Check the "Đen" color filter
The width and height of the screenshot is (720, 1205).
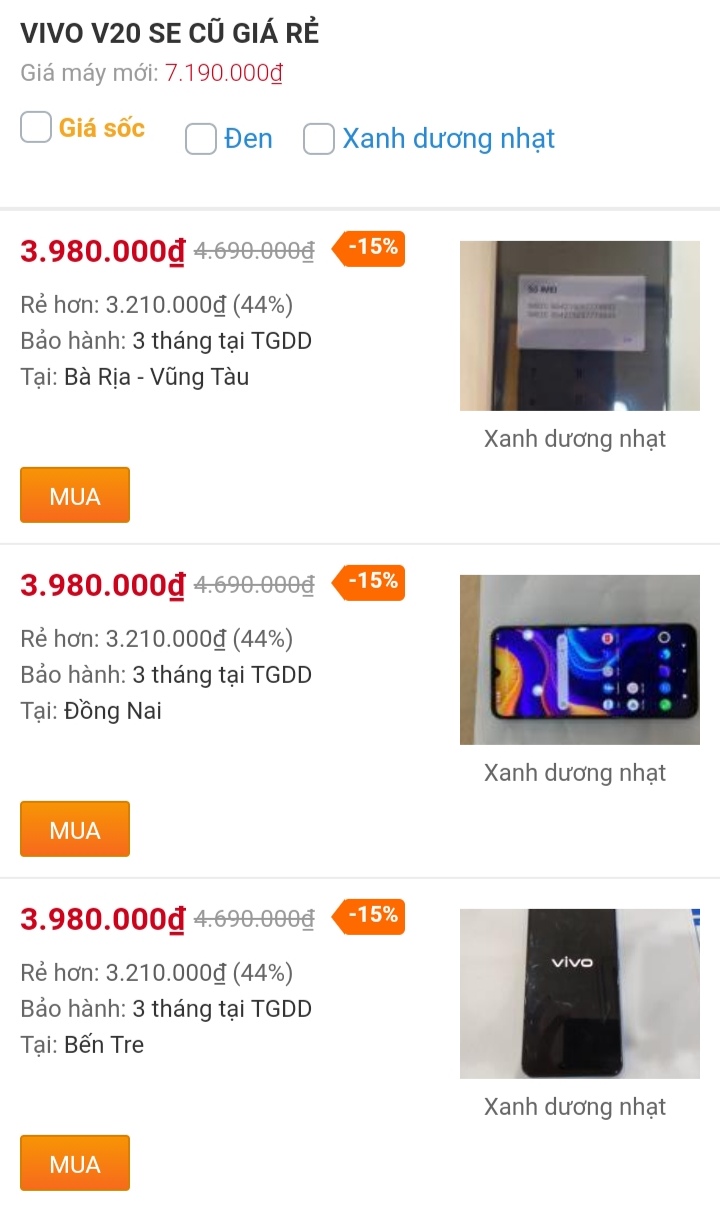coord(200,139)
